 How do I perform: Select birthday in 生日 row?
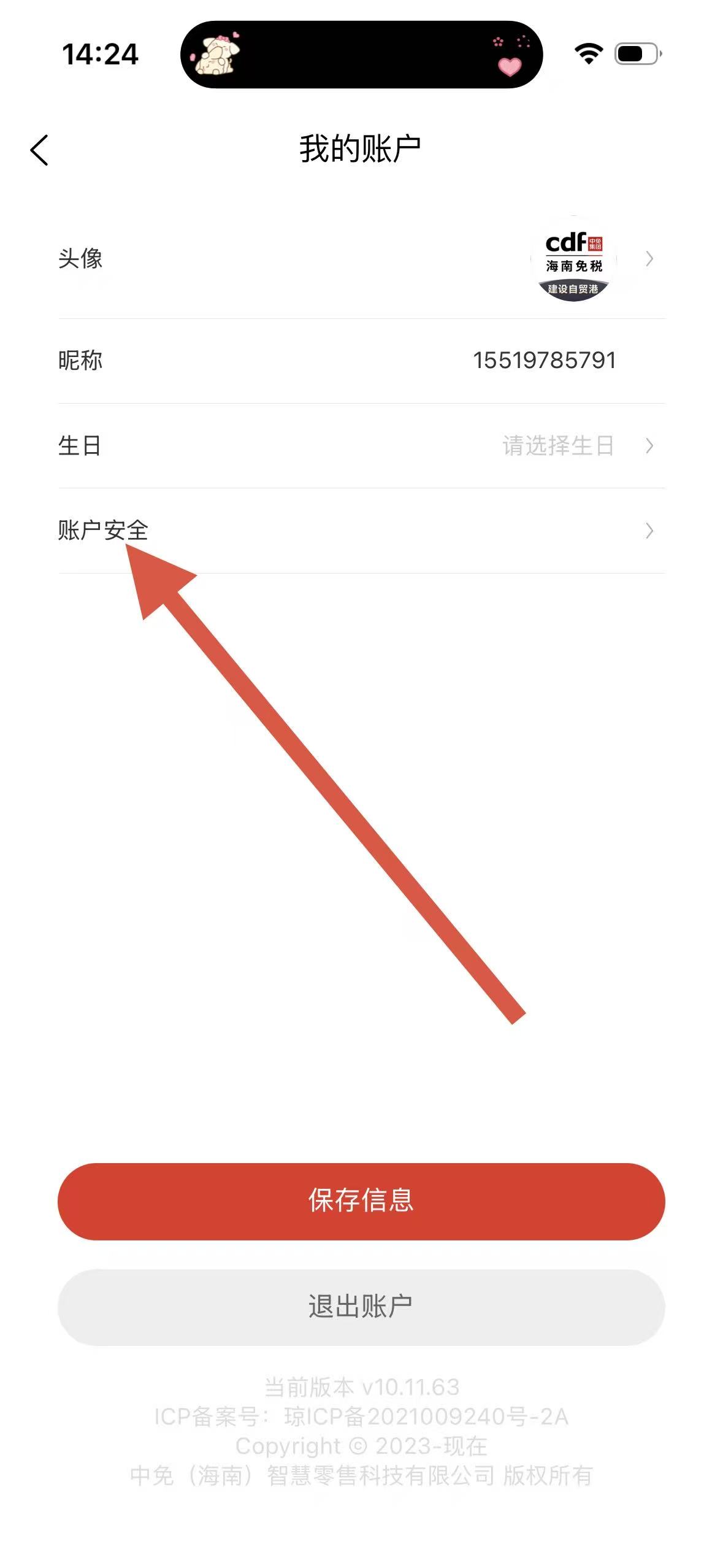[557, 446]
